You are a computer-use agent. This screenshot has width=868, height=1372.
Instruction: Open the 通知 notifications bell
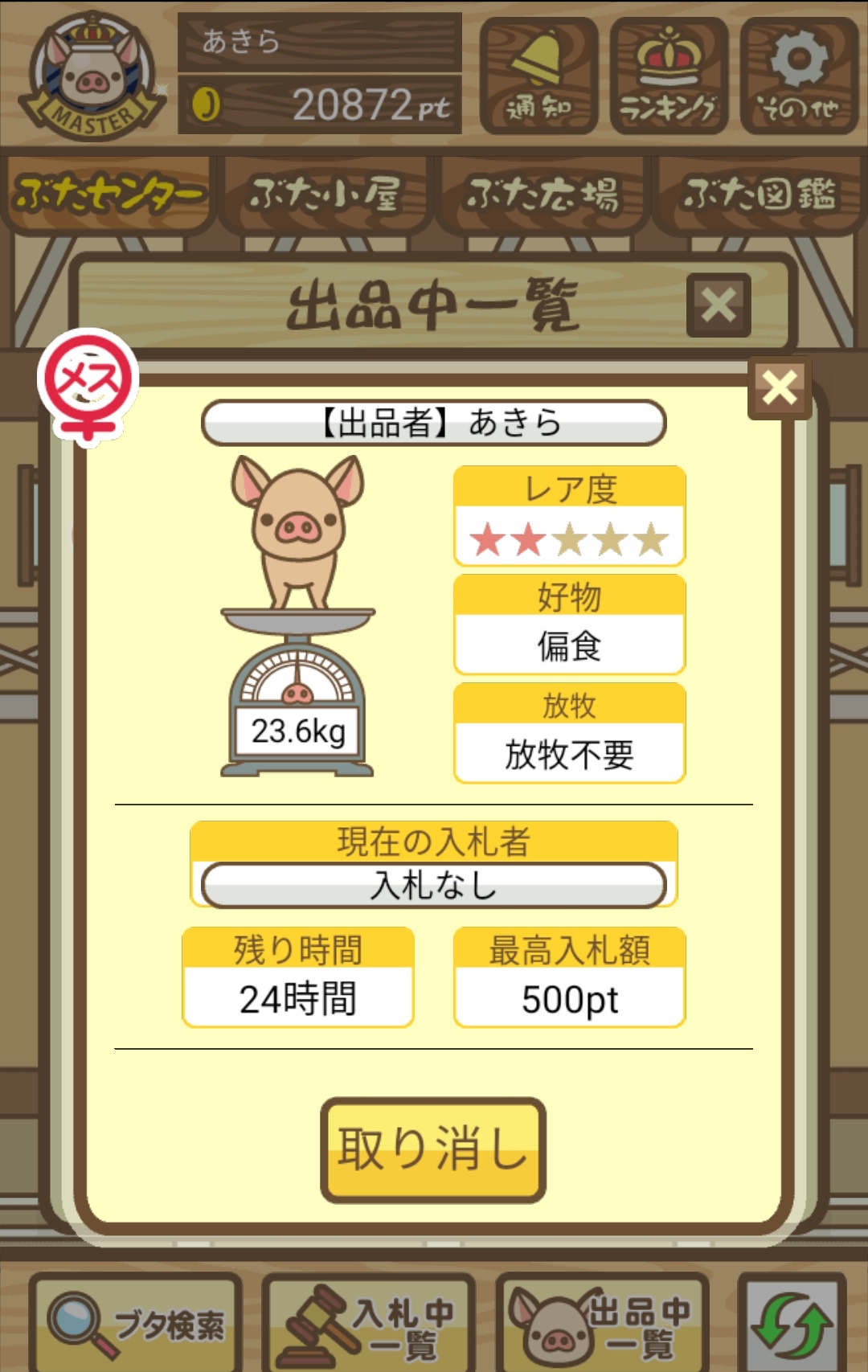pyautogui.click(x=538, y=76)
